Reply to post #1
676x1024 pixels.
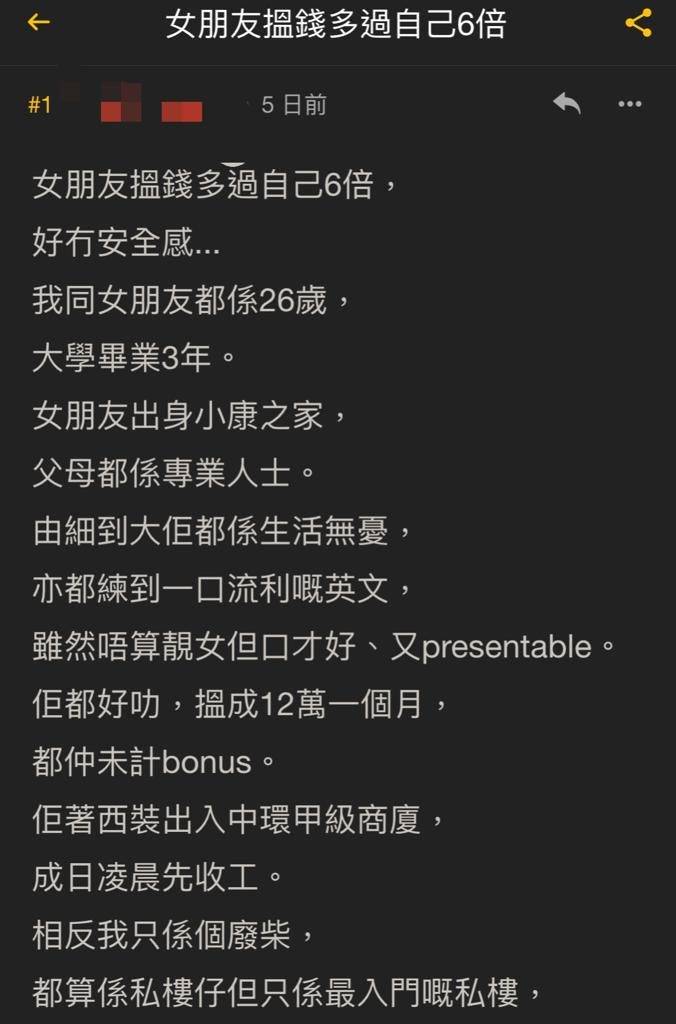tap(566, 103)
